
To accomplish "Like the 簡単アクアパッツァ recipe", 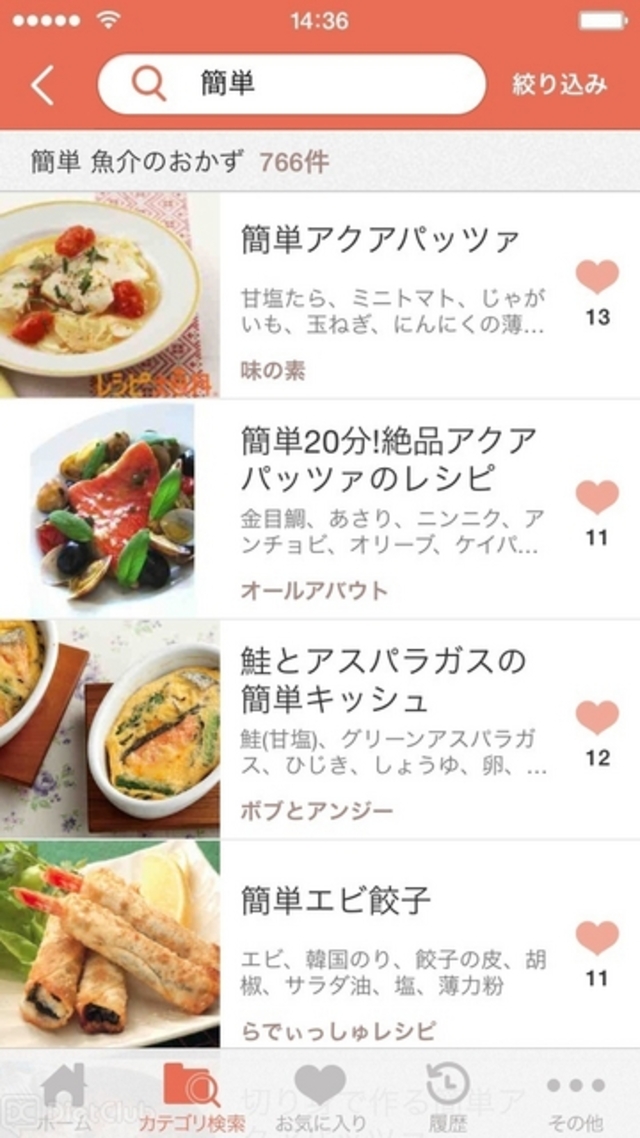I will 597,278.
